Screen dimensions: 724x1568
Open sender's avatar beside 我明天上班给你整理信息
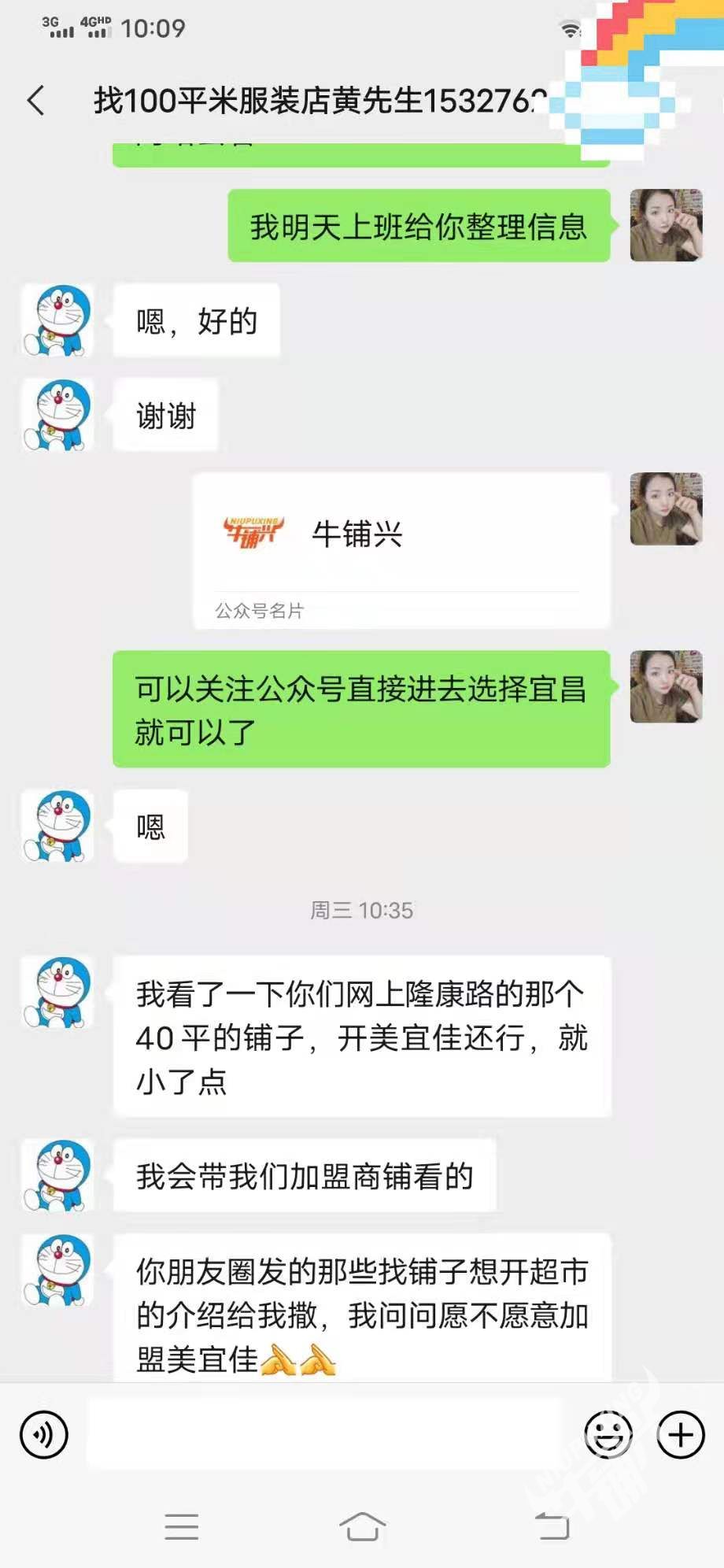coord(666,225)
